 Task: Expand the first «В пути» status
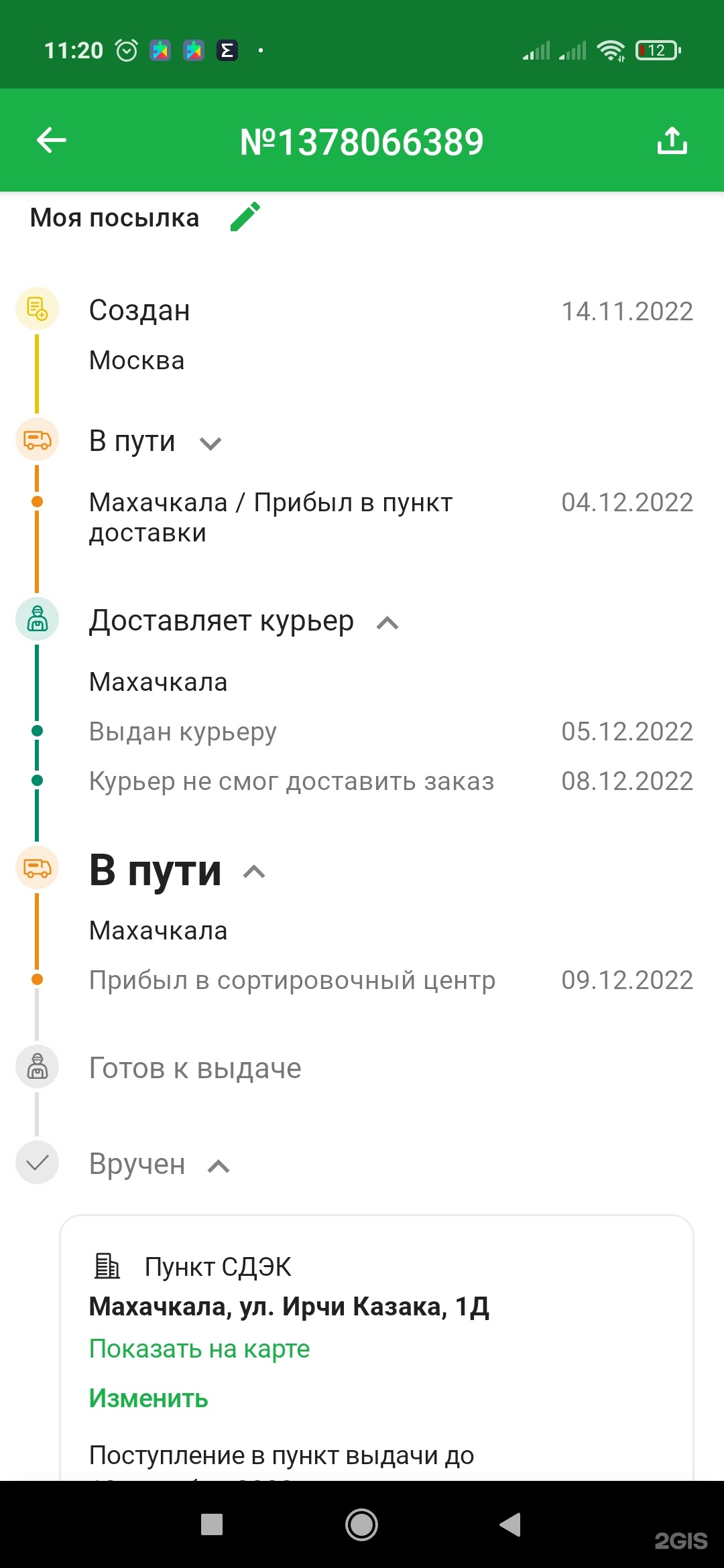[210, 443]
